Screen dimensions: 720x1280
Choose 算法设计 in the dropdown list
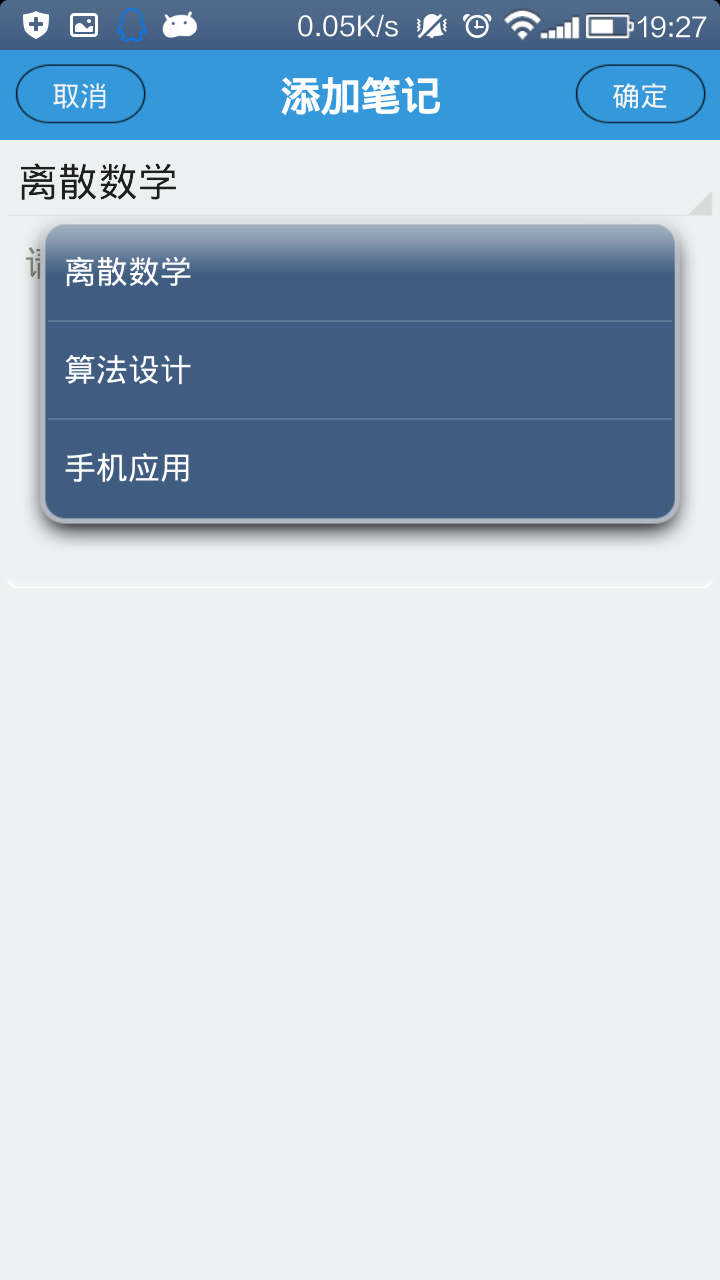360,370
